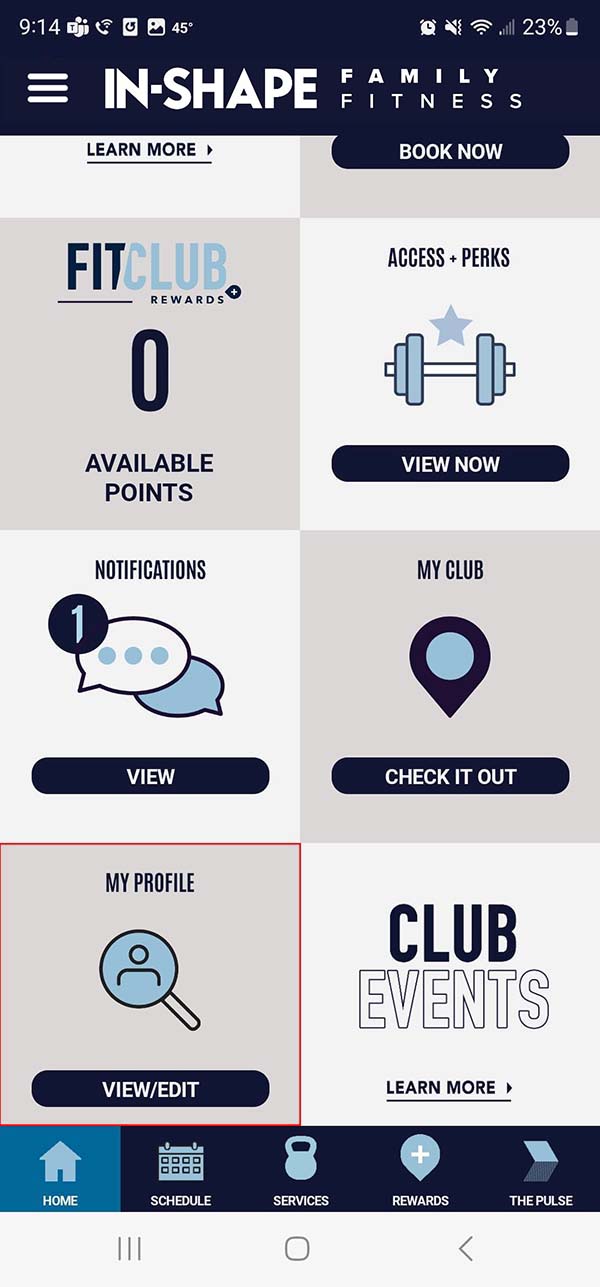The height and width of the screenshot is (1287, 600).
Task: Switch to the Services tab
Action: [x=301, y=1169]
